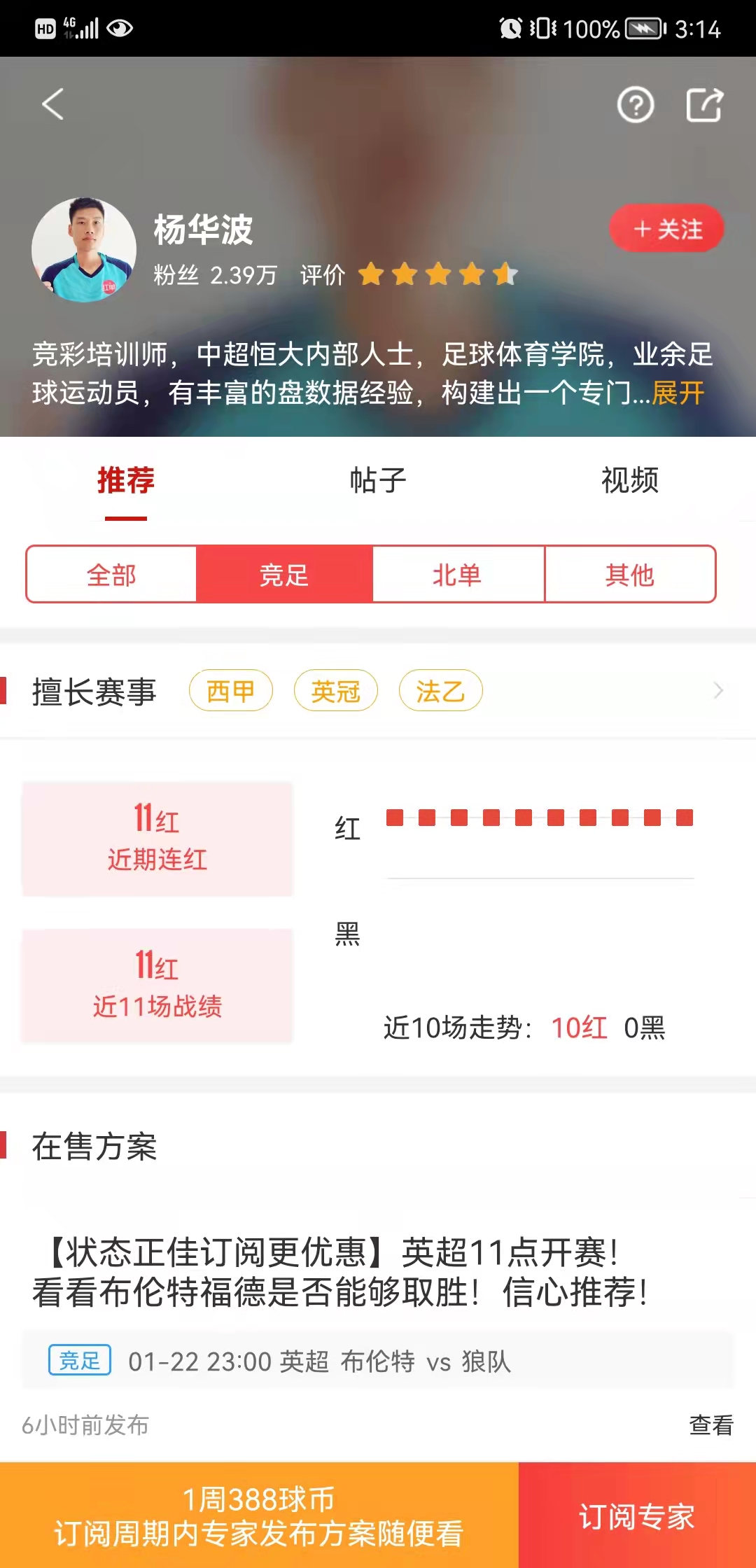756x1568 pixels.
Task: Subscribe with the 订阅专家 button
Action: coord(637,1515)
